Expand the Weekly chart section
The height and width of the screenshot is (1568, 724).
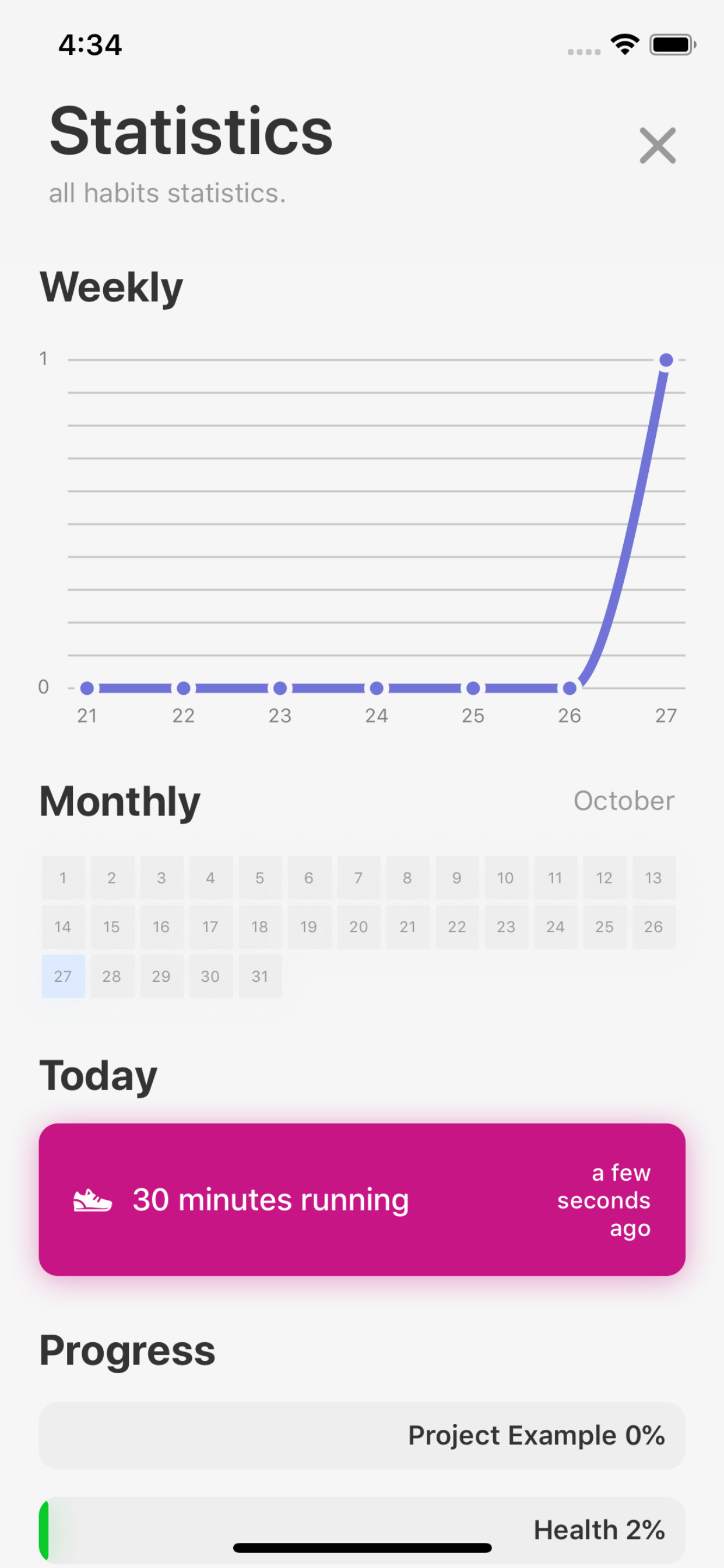click(112, 286)
